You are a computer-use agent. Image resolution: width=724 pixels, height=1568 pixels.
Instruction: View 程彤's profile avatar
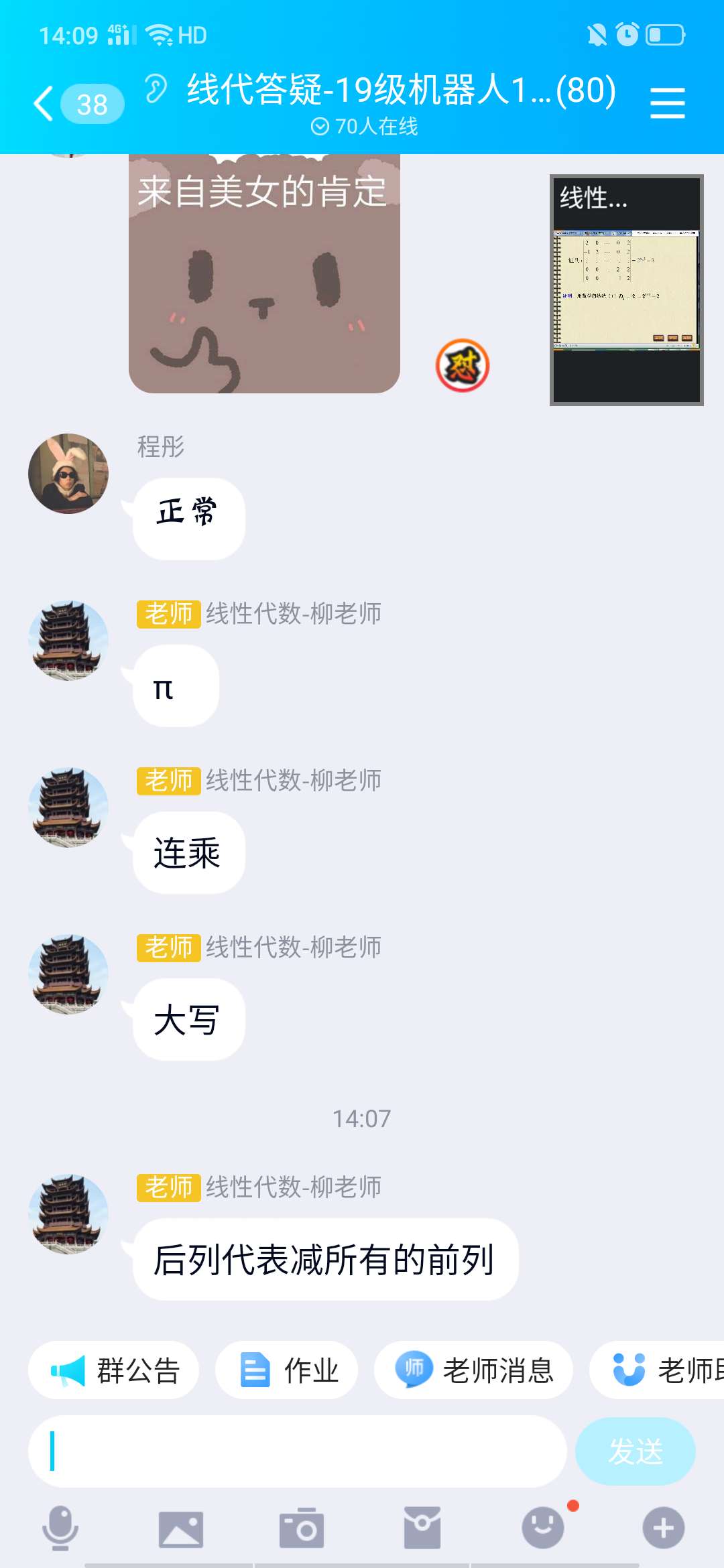68,474
